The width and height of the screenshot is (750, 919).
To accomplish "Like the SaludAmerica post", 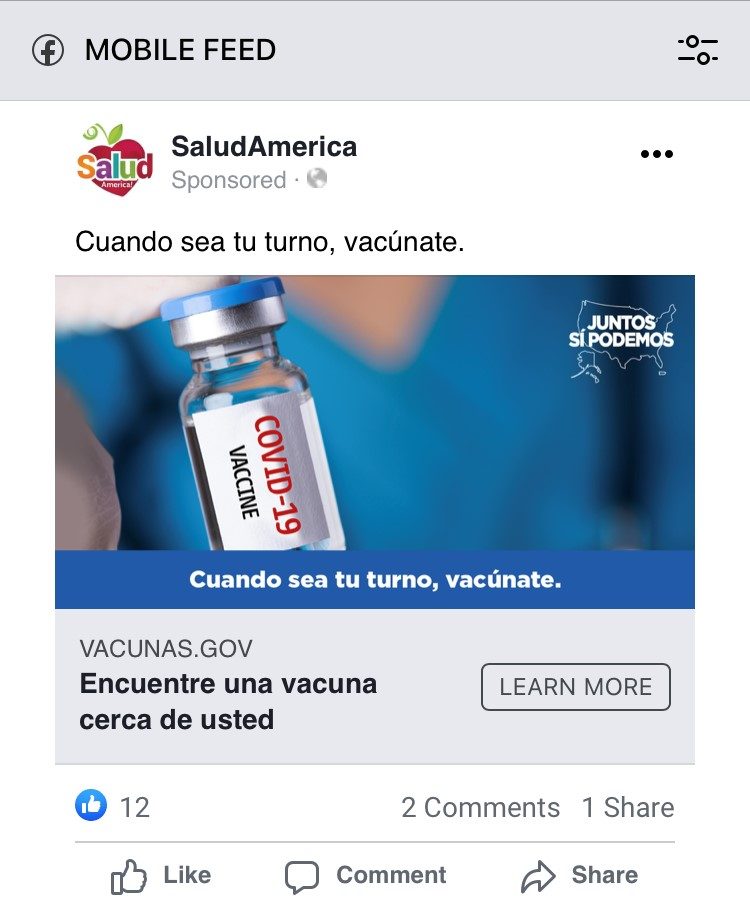I will 162,876.
